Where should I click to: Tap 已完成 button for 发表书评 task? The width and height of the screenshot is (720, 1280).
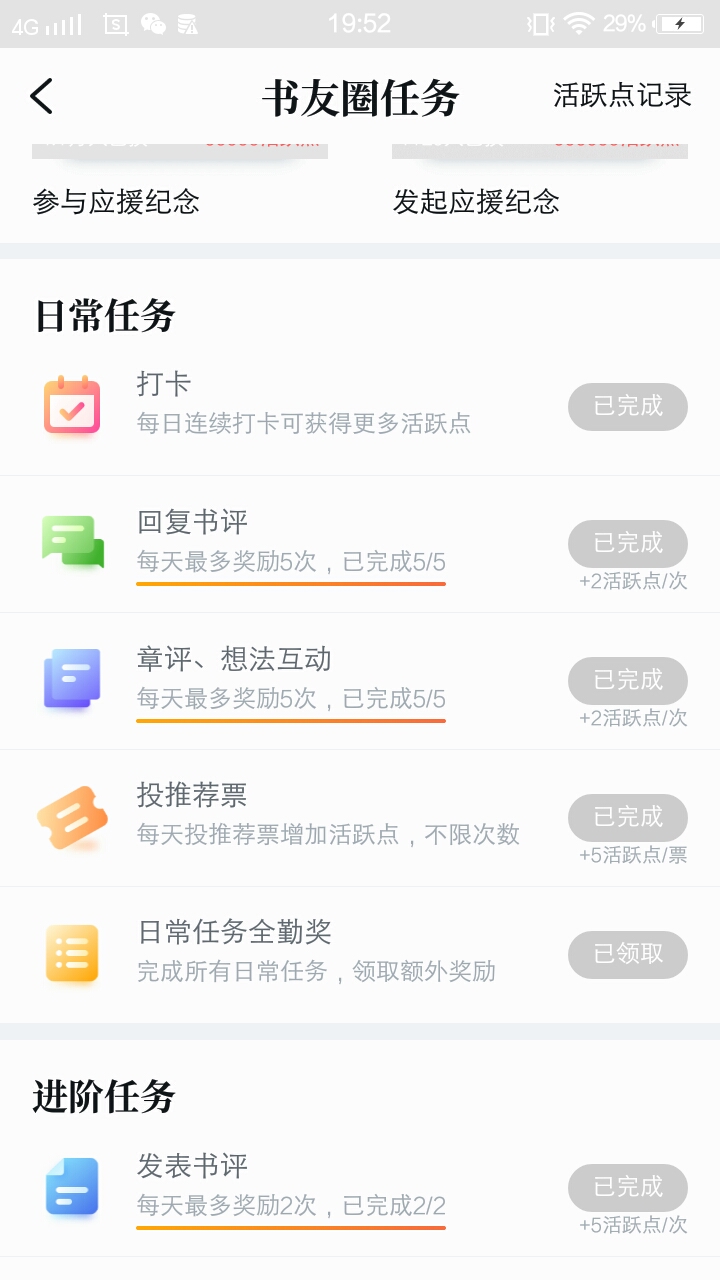(x=628, y=1187)
